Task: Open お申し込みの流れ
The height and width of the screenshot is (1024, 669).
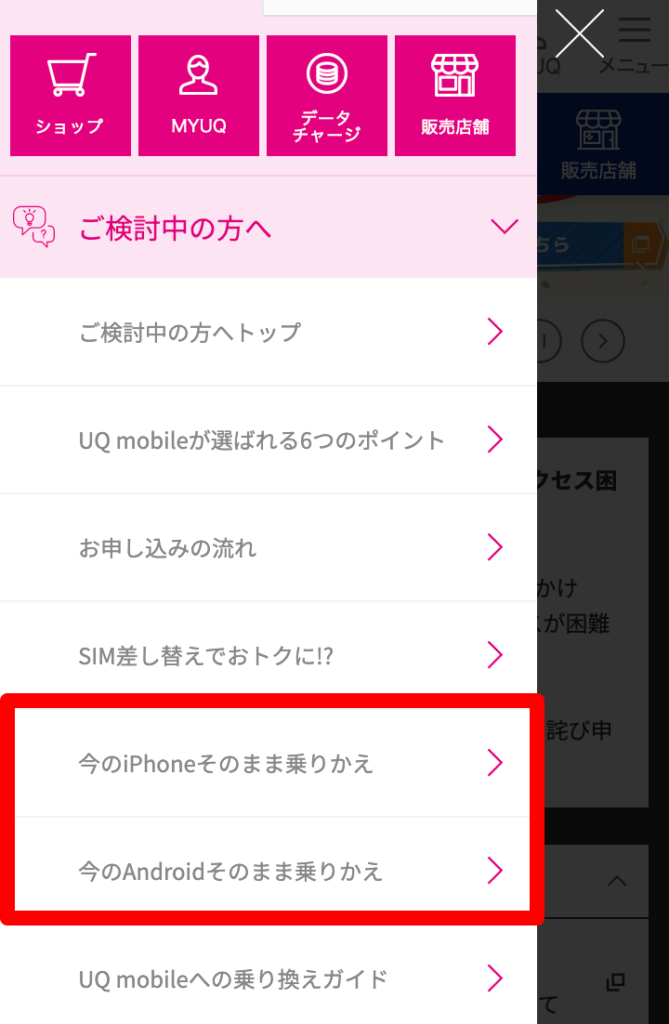Action: tap(268, 548)
